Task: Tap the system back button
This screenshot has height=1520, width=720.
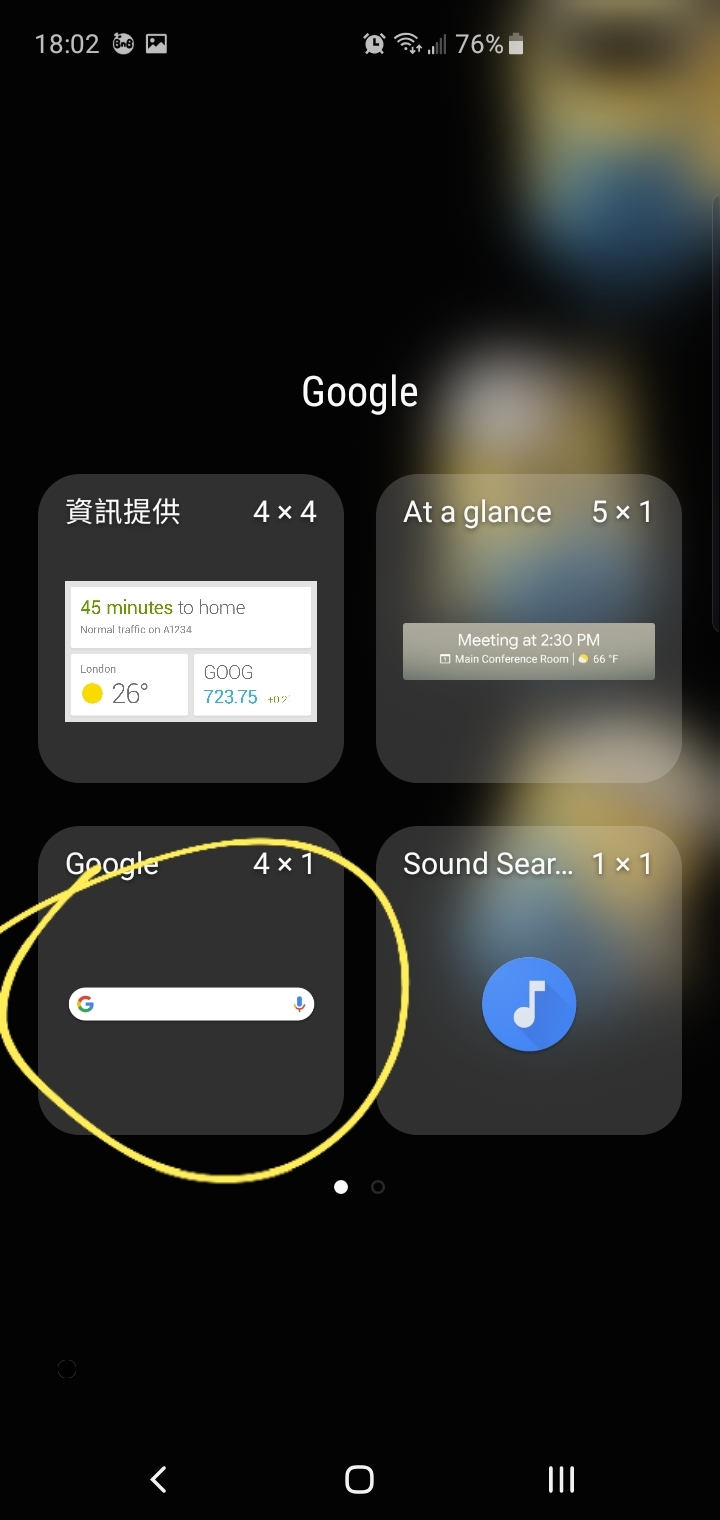Action: coord(158,1479)
